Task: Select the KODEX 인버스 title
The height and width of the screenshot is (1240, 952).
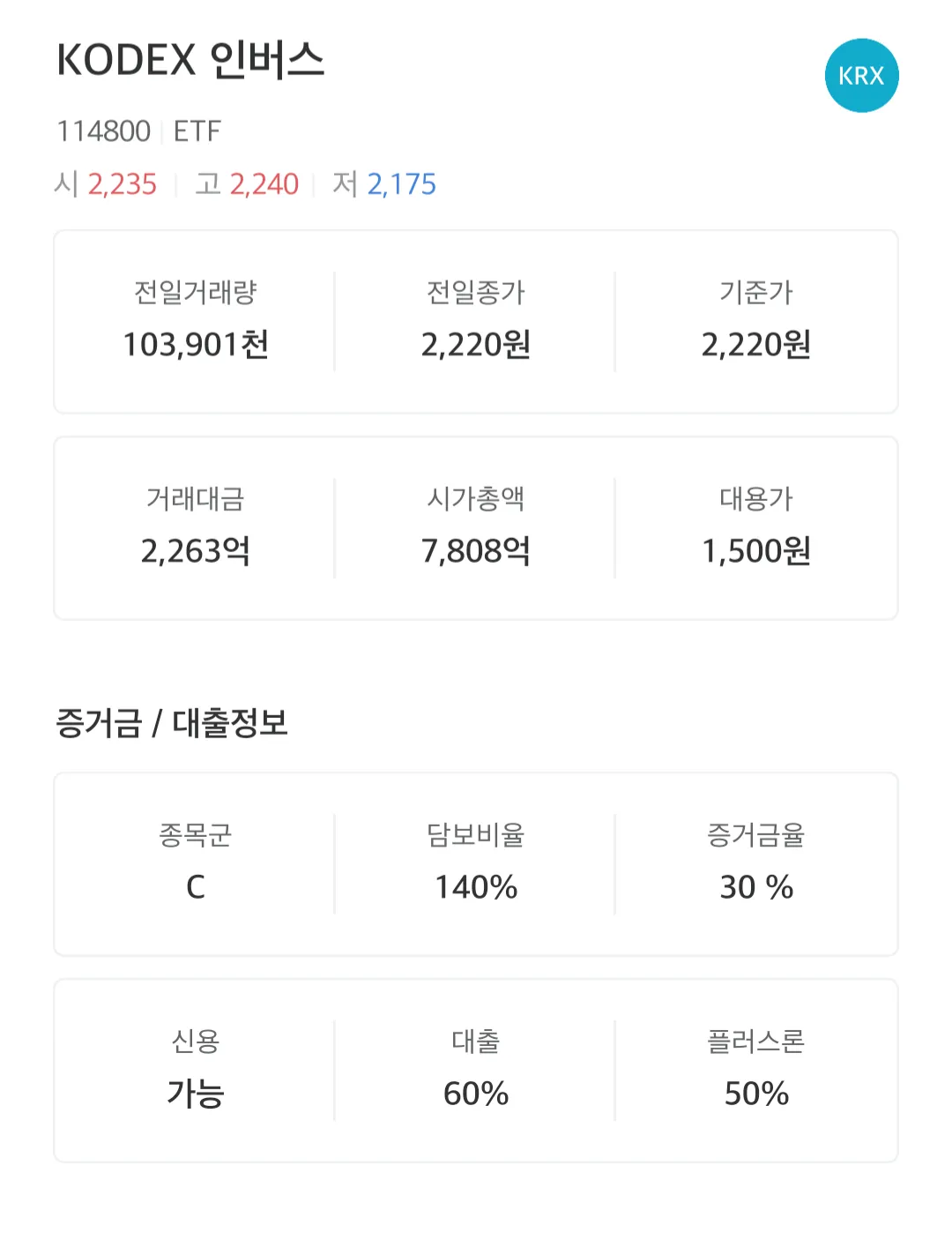Action: point(190,62)
